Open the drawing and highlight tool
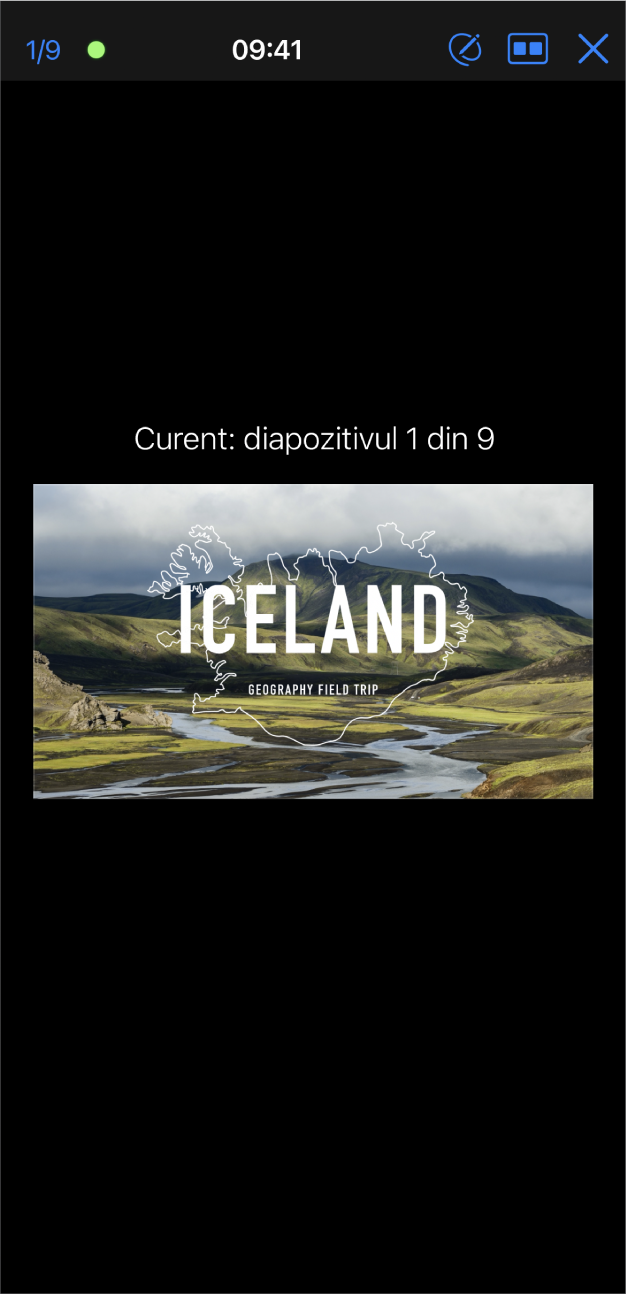627x1295 pixels. pyautogui.click(x=465, y=49)
